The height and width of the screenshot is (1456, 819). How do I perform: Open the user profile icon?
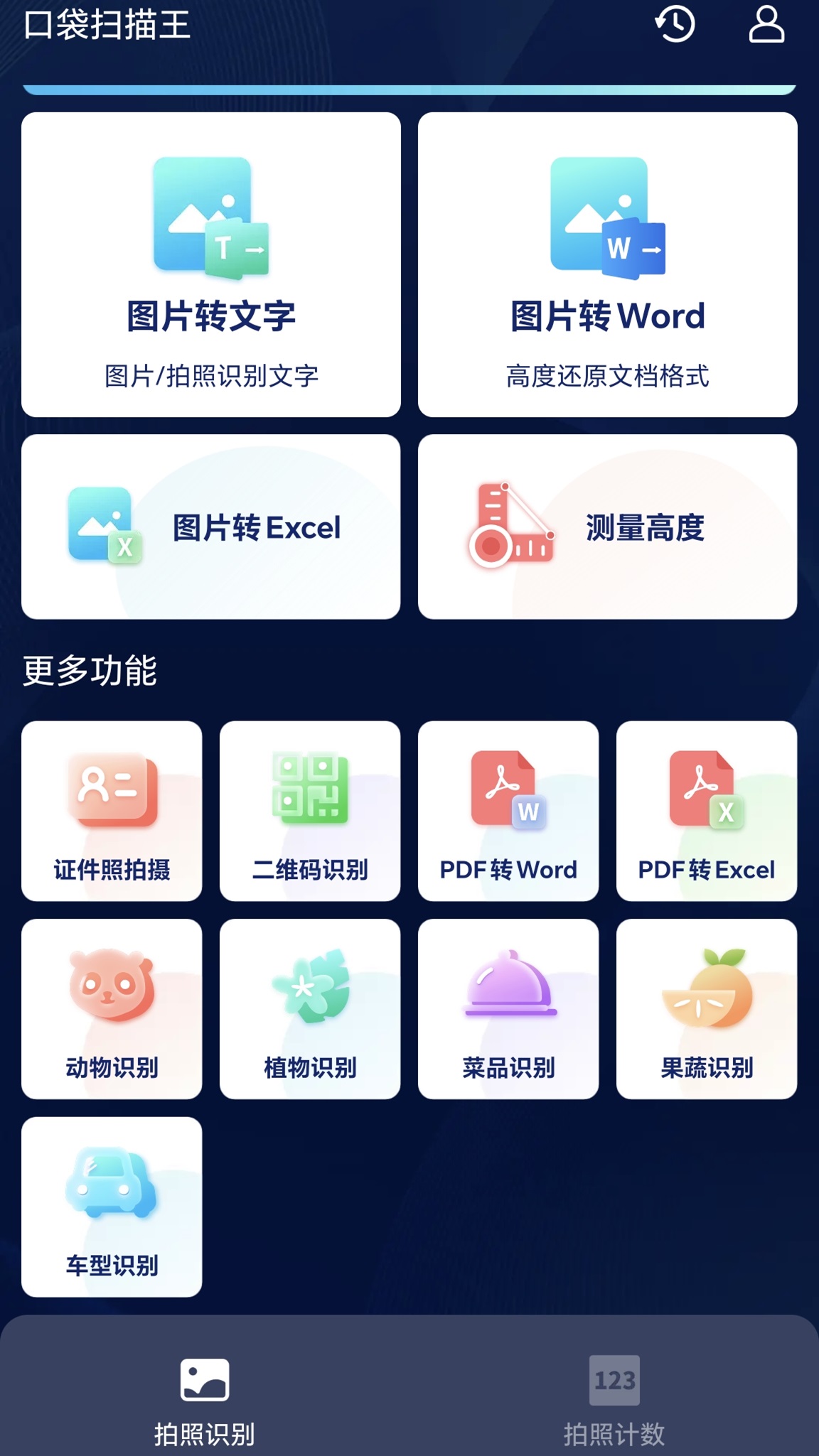(766, 26)
